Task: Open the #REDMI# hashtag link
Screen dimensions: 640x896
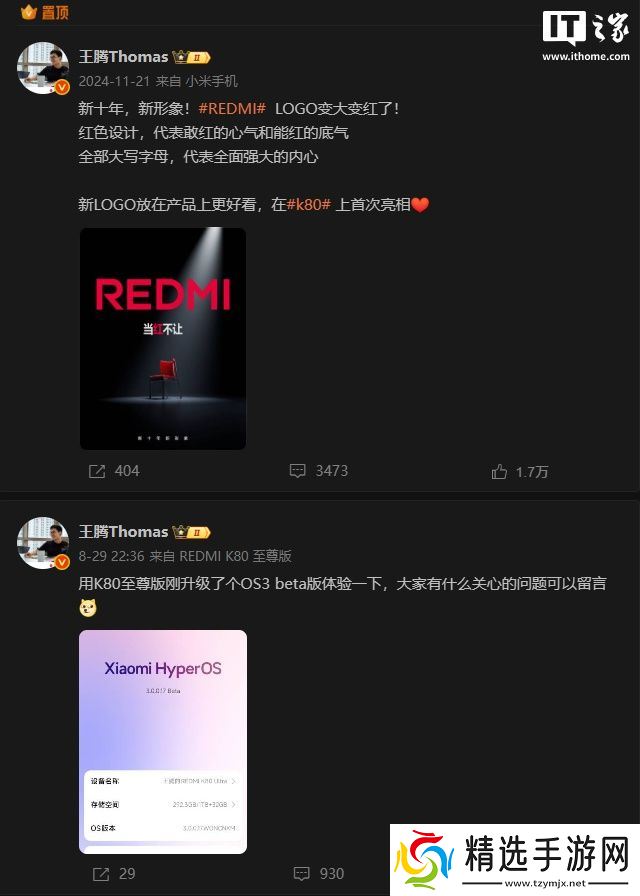Action: click(232, 108)
